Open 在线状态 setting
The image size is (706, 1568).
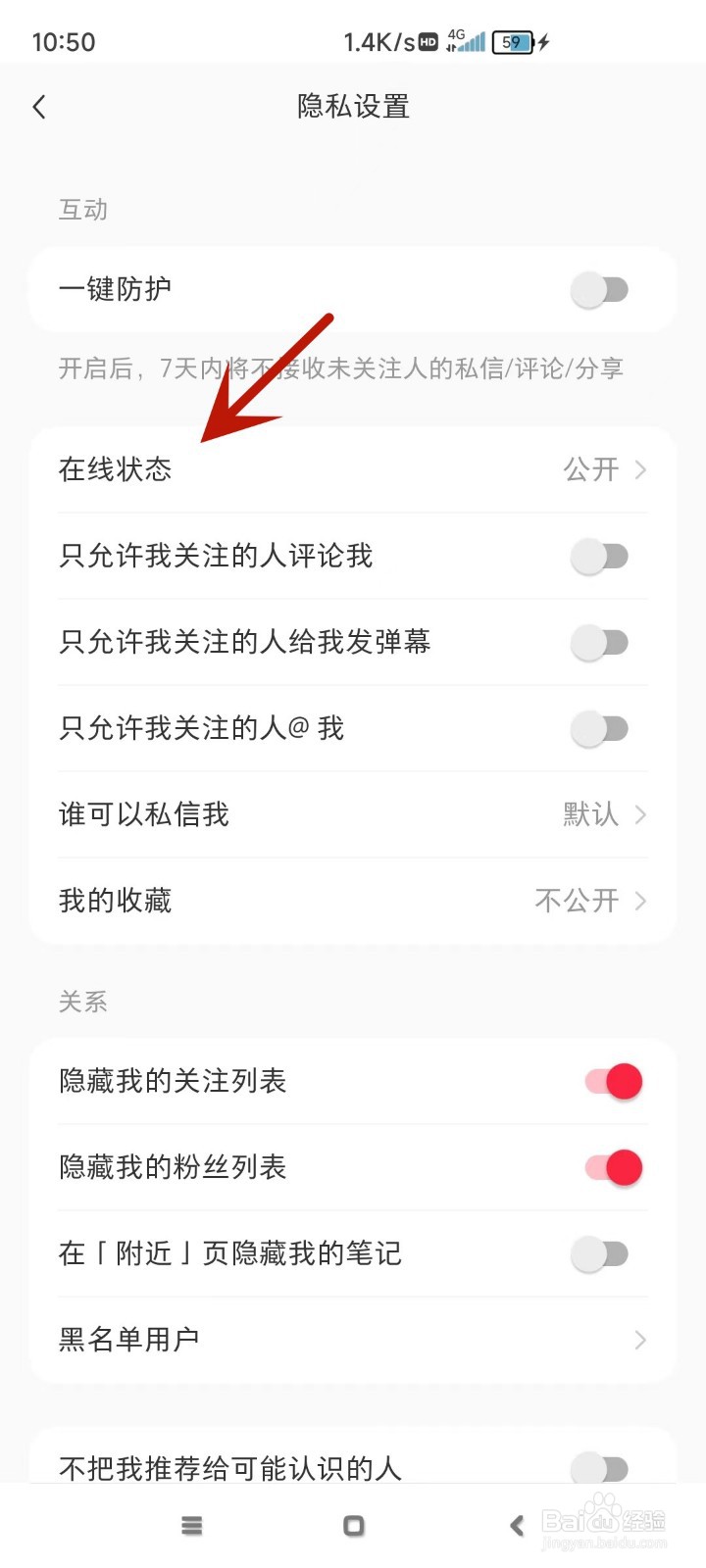353,469
